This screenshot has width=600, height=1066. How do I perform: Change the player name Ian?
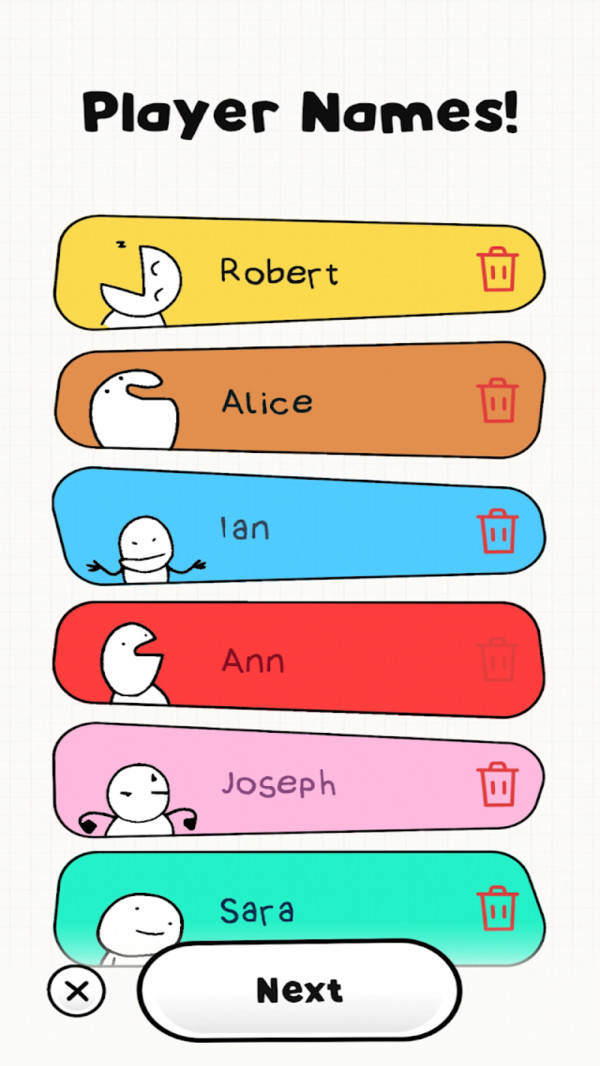(x=245, y=528)
